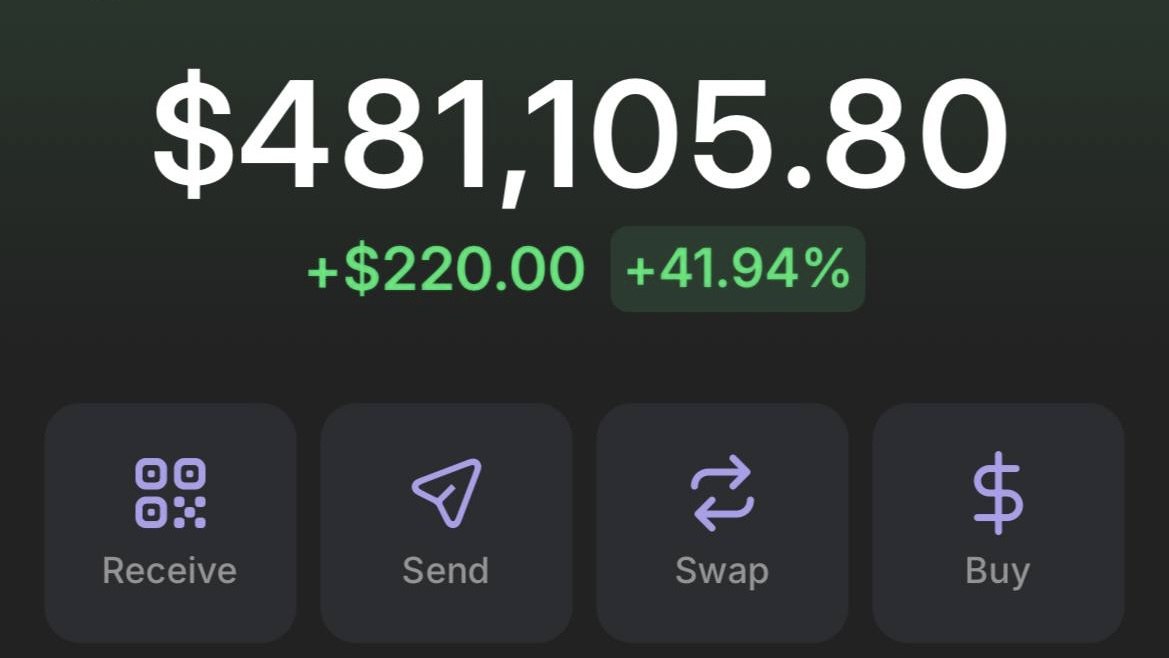Image resolution: width=1169 pixels, height=658 pixels.
Task: Open the Swap action
Action: pos(722,523)
